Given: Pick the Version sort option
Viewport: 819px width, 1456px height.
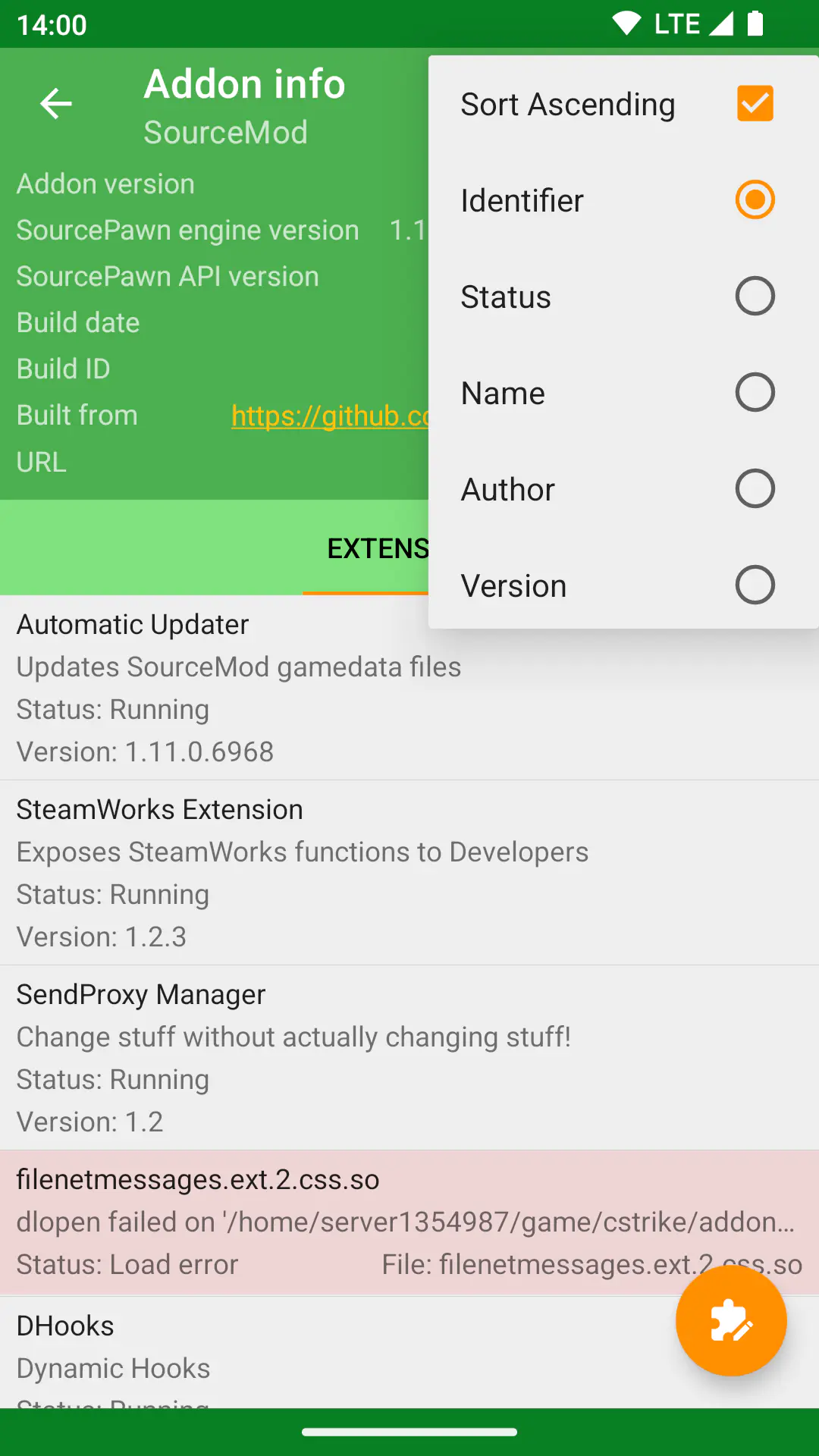Looking at the screenshot, I should (x=623, y=585).
